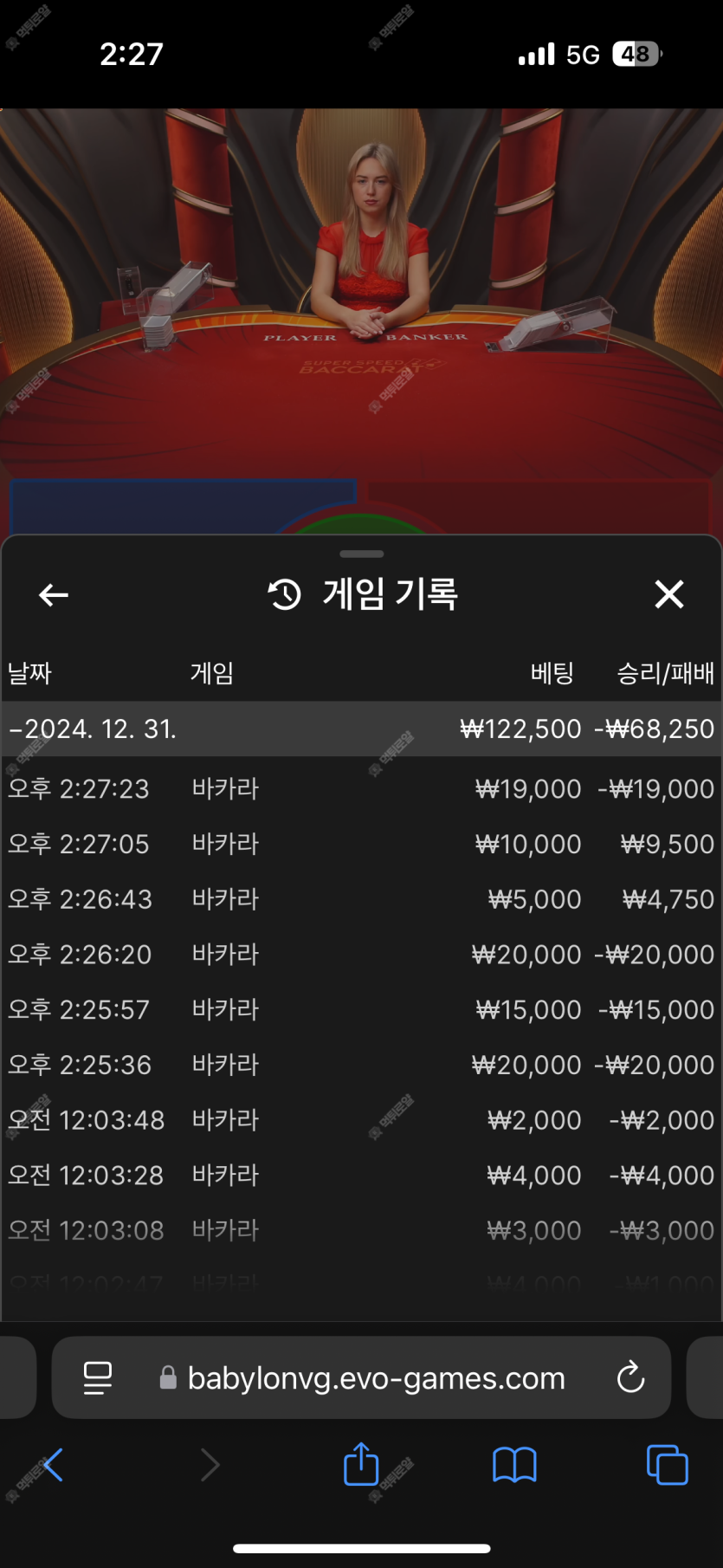Close the game history panel

pyautogui.click(x=669, y=594)
